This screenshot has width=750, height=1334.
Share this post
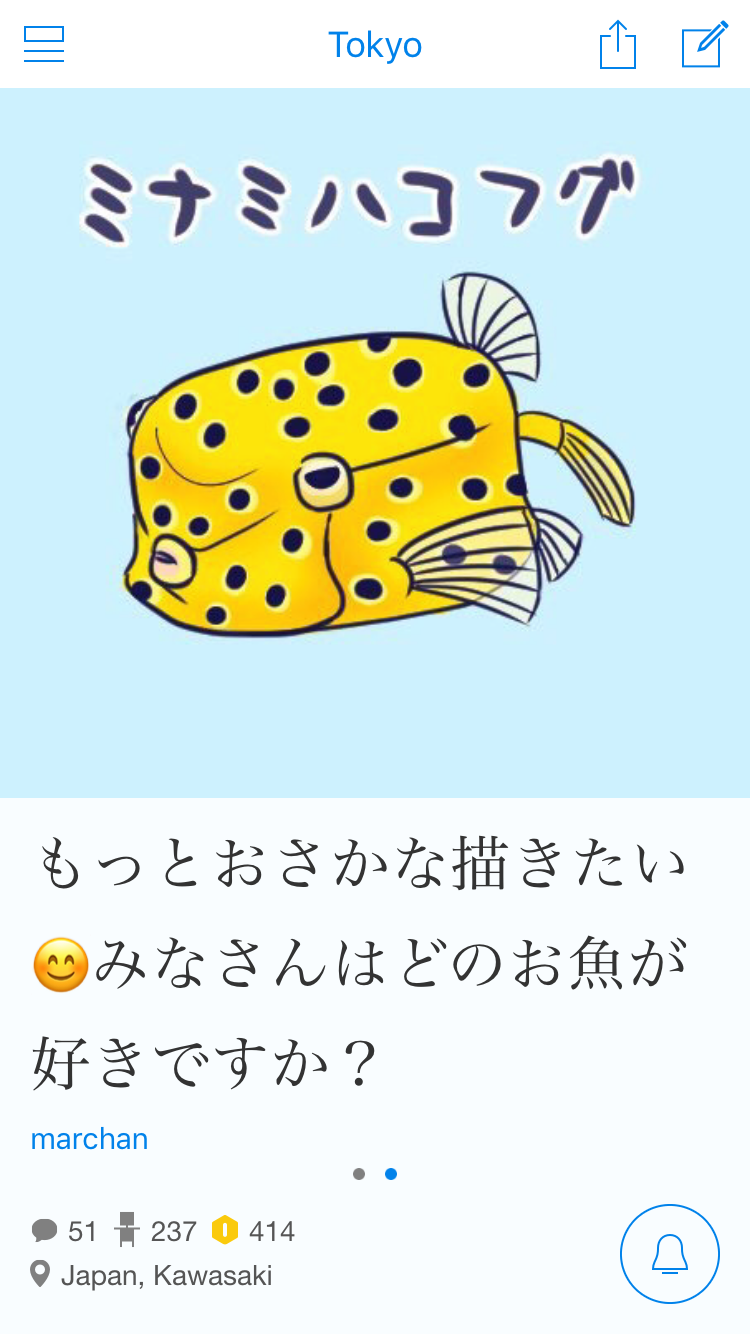[617, 45]
